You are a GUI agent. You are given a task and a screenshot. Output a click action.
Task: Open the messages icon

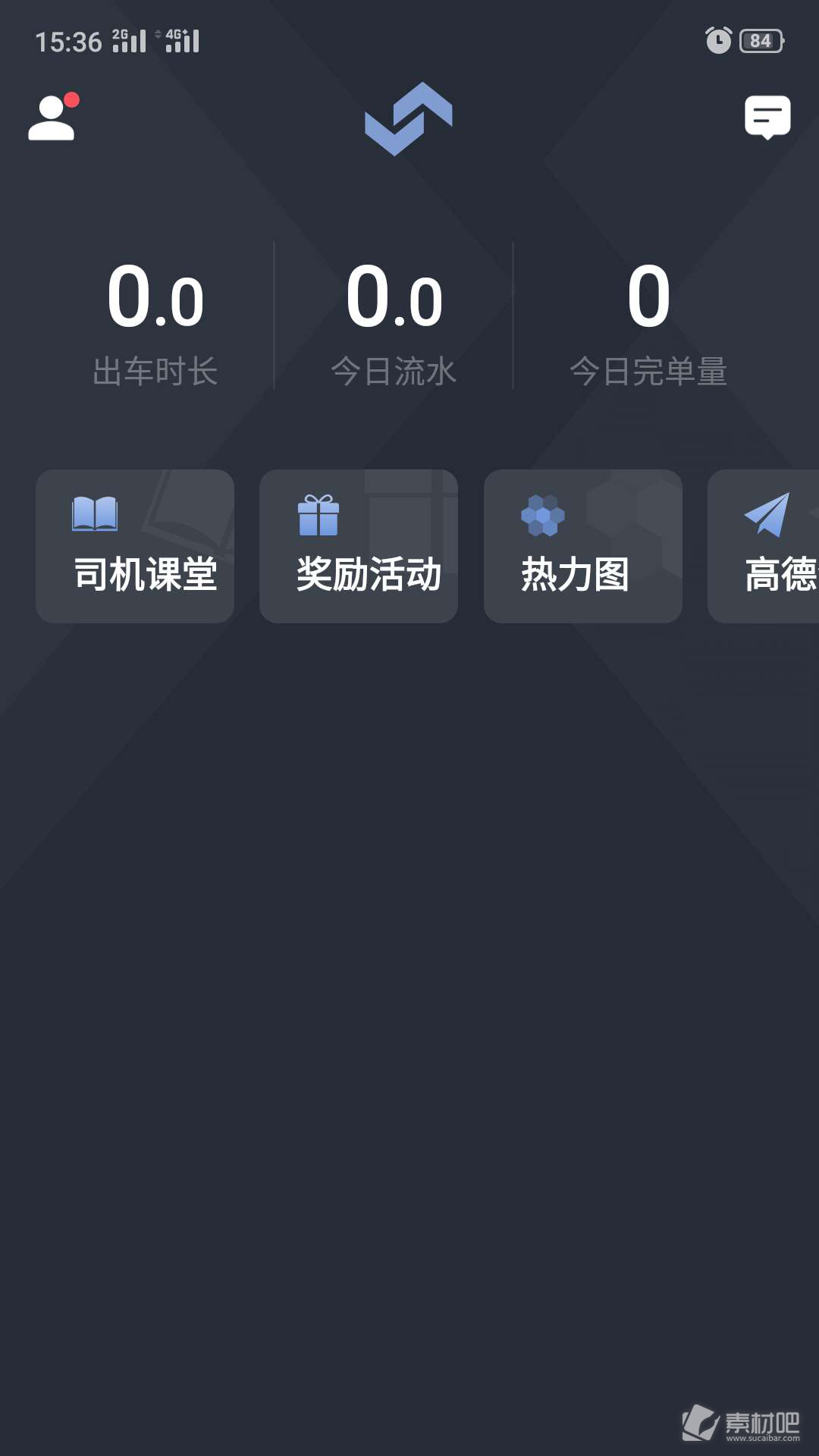pyautogui.click(x=767, y=118)
